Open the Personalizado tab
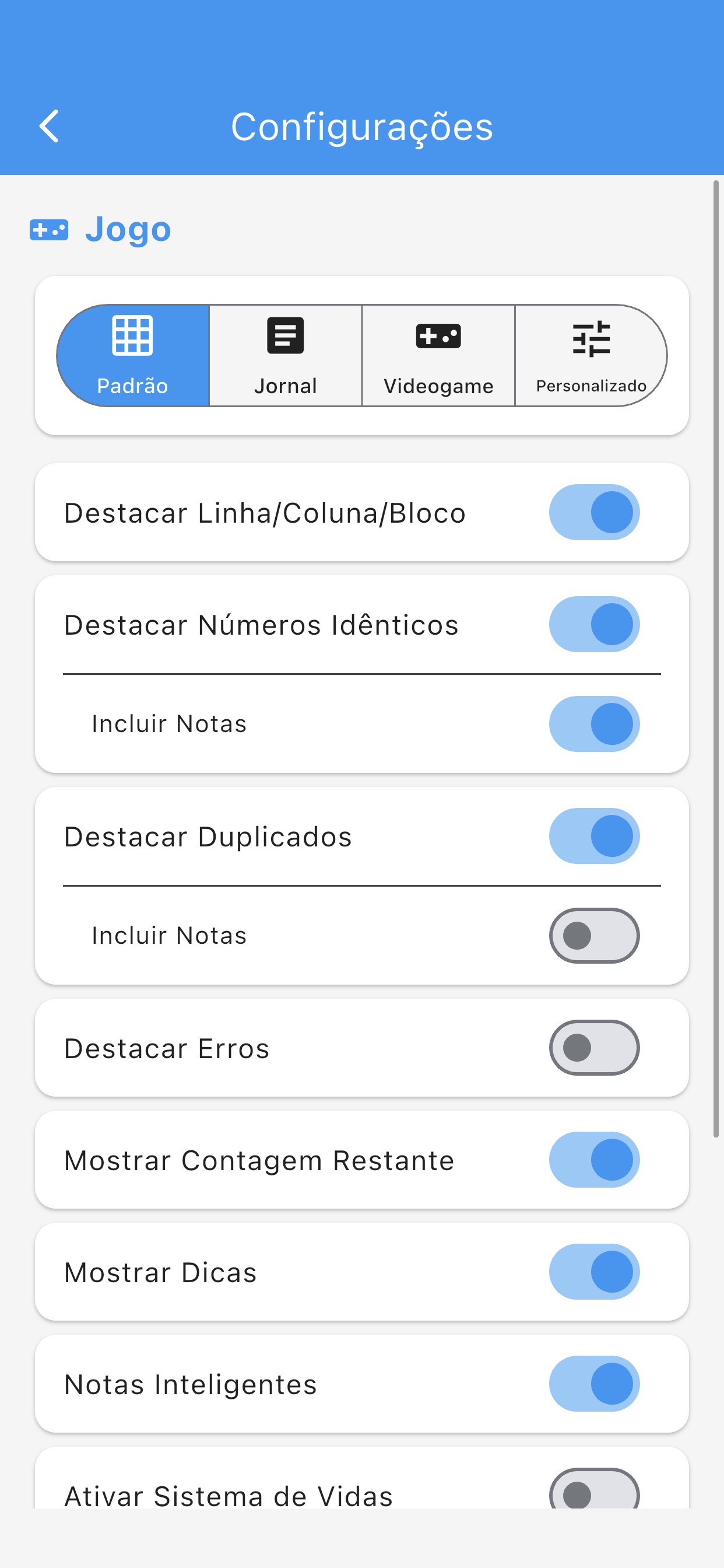Viewport: 724px width, 1568px height. point(591,355)
